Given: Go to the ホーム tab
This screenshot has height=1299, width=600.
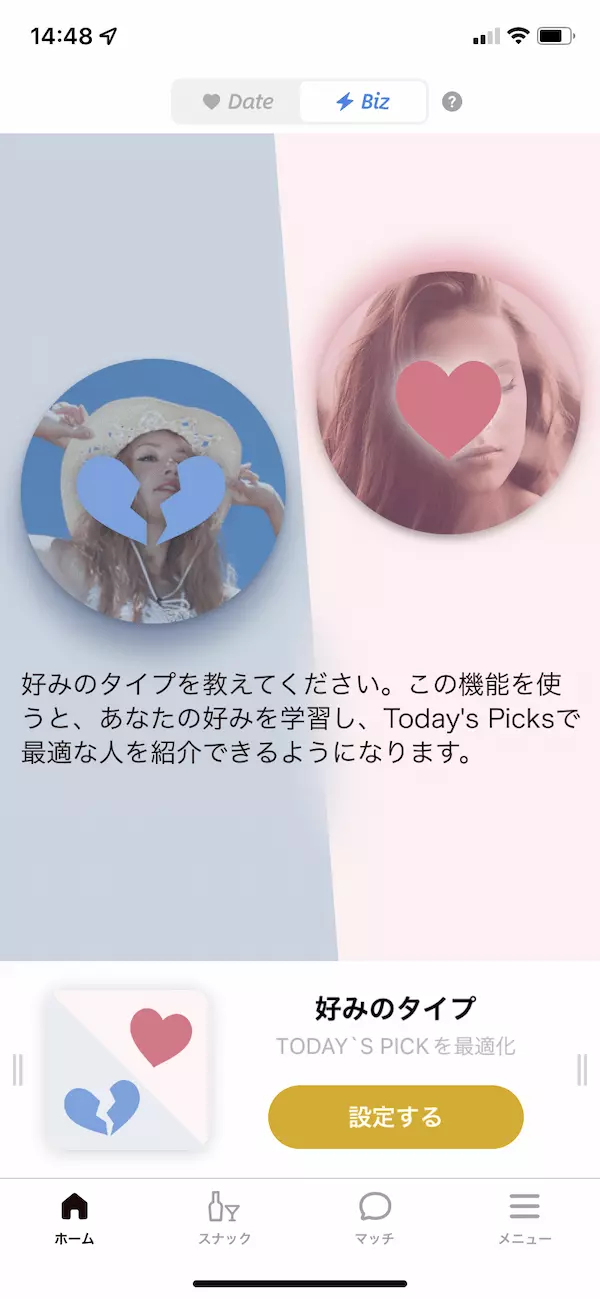Looking at the screenshot, I should pos(74,1218).
